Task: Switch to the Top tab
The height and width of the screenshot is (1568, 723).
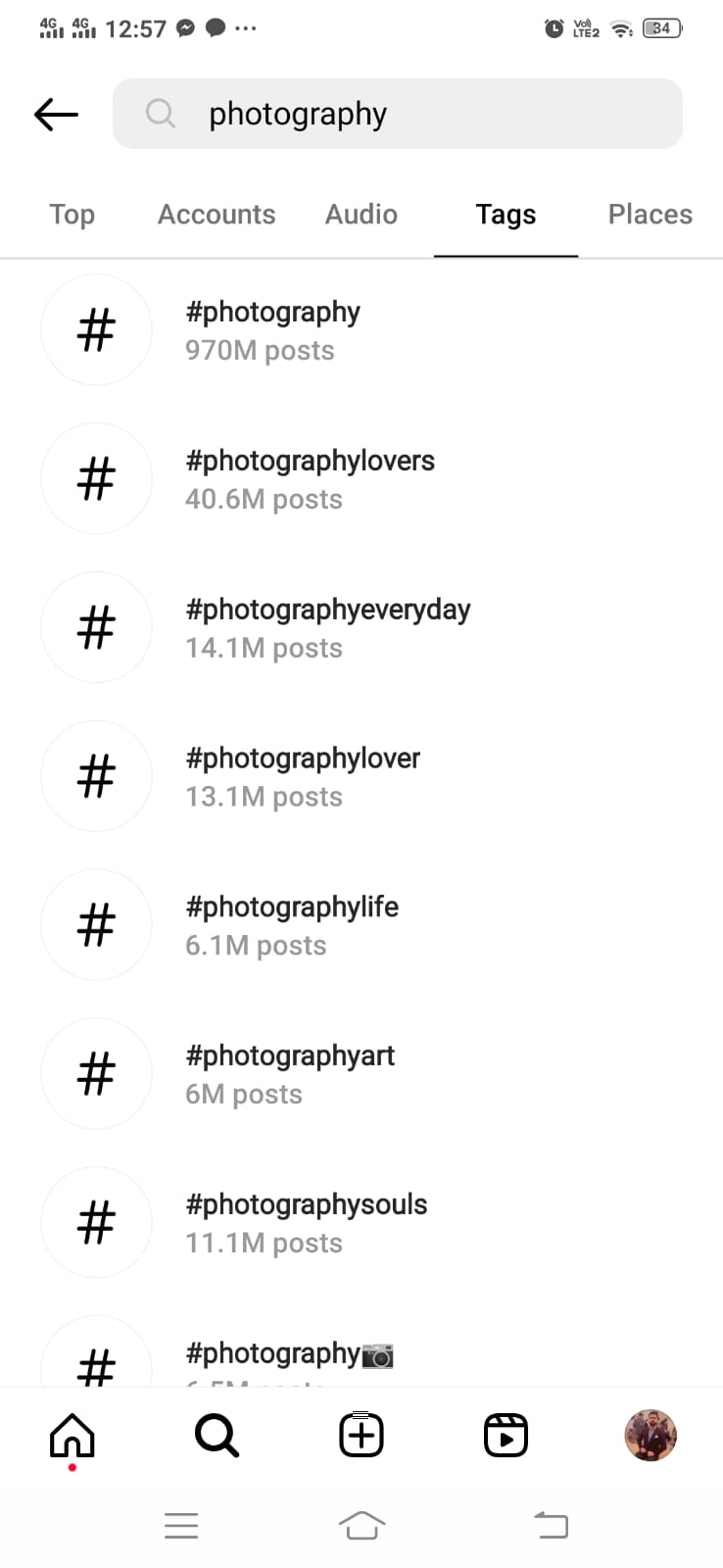Action: [72, 215]
